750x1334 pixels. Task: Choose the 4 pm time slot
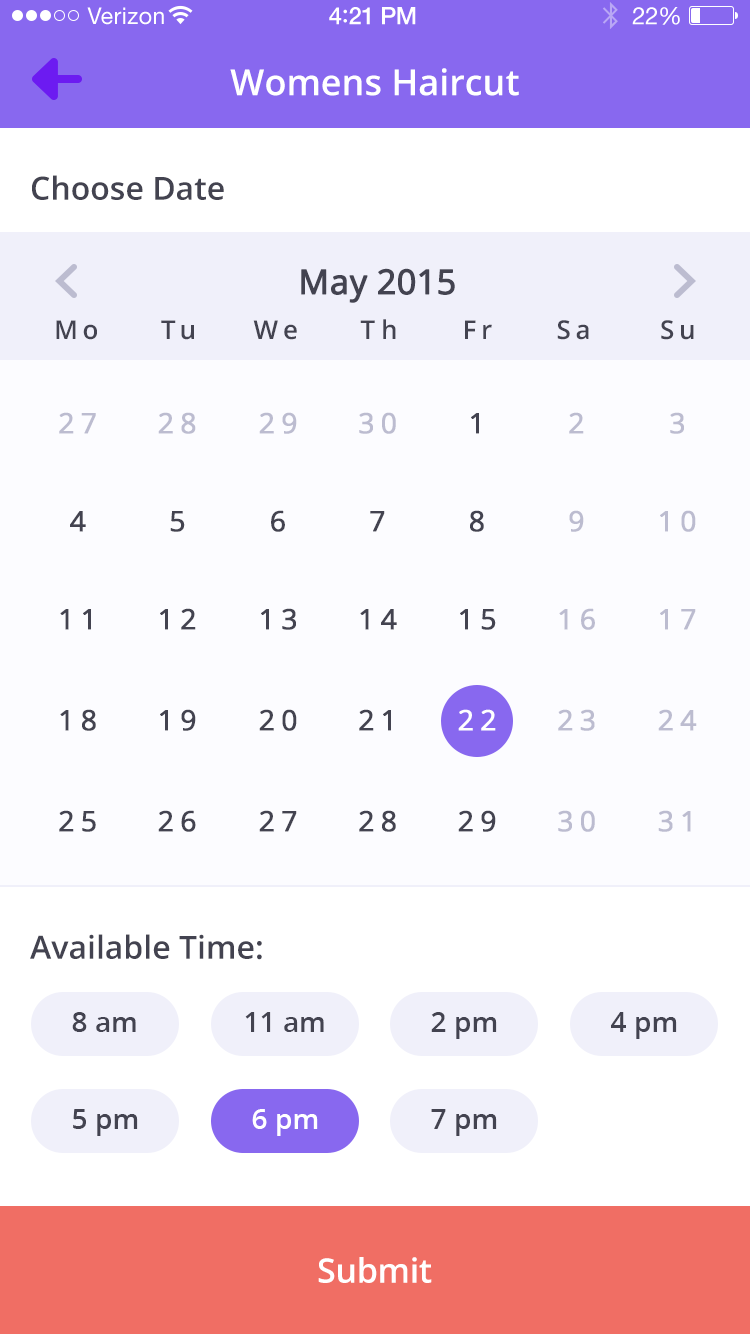tap(644, 1023)
